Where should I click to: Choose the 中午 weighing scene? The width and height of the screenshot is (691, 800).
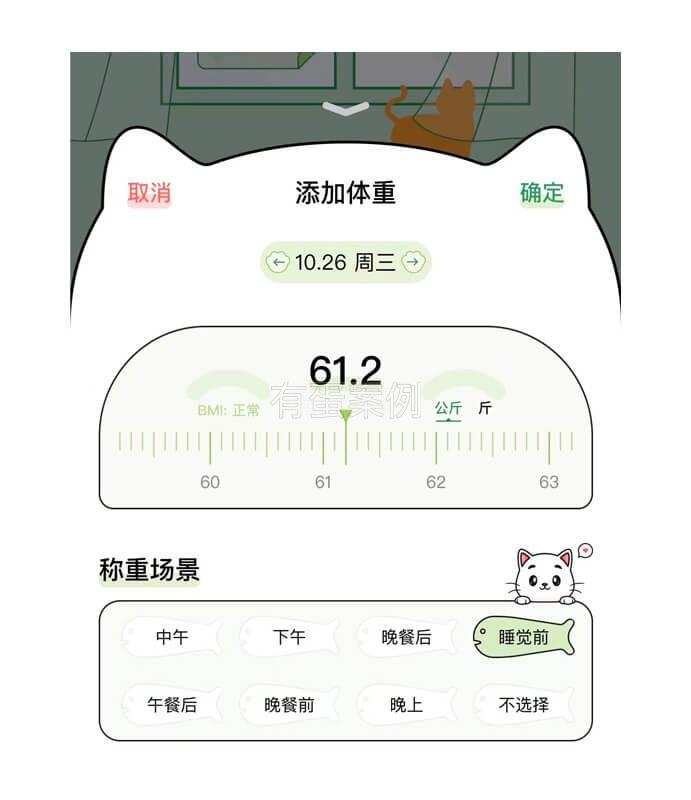coord(172,637)
